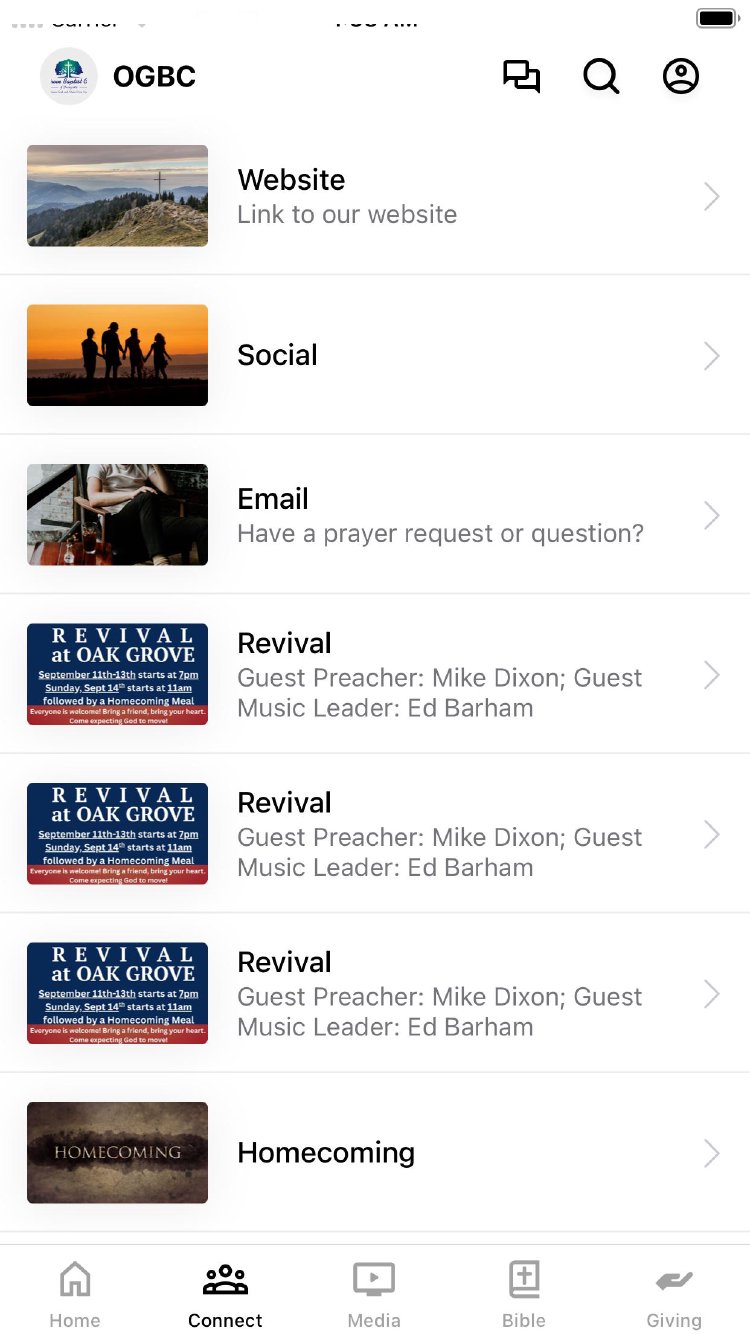The height and width of the screenshot is (1334, 750).
Task: Open the Website row
Action: coord(375,196)
